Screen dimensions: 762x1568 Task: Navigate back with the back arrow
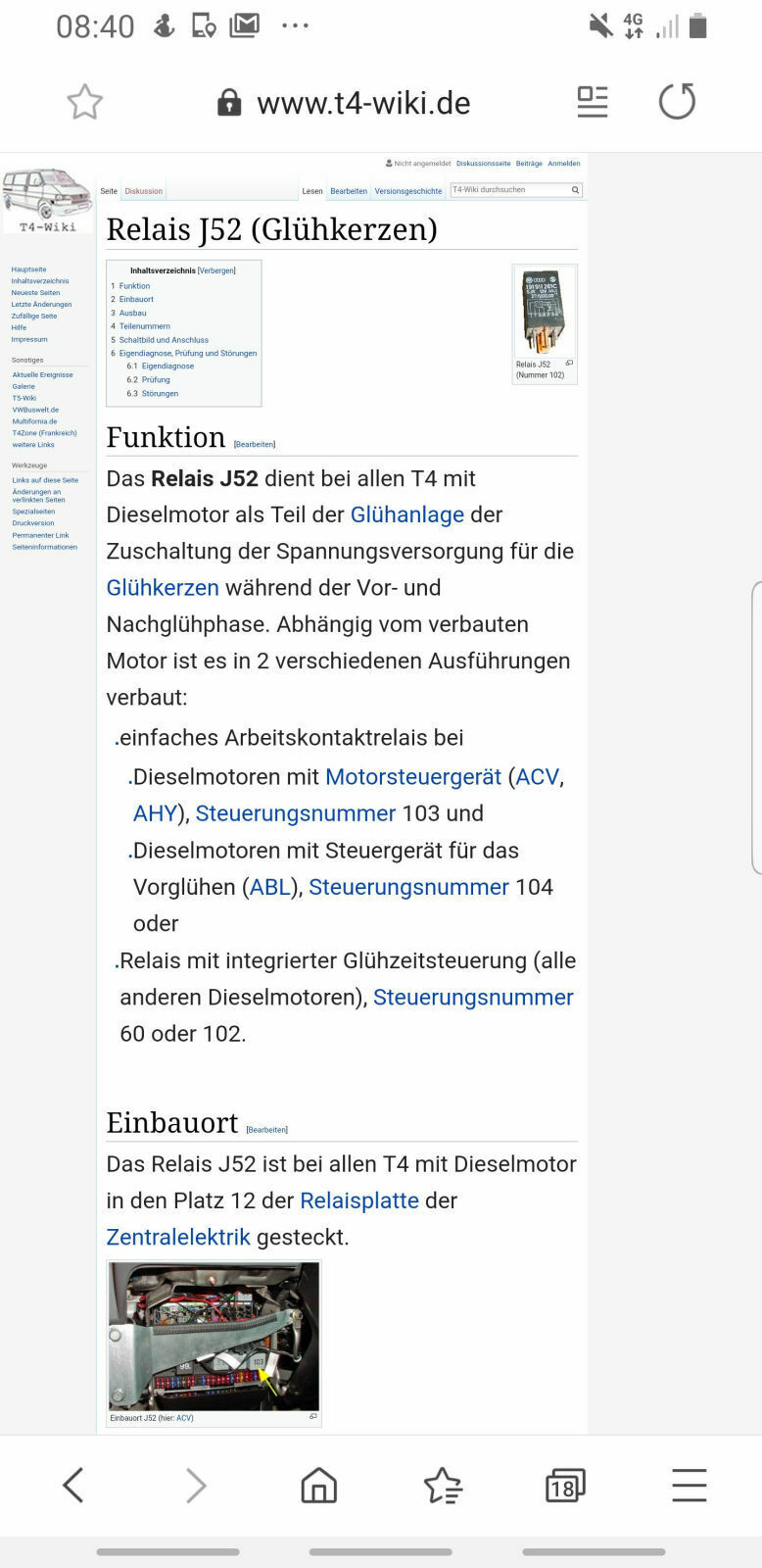72,1485
